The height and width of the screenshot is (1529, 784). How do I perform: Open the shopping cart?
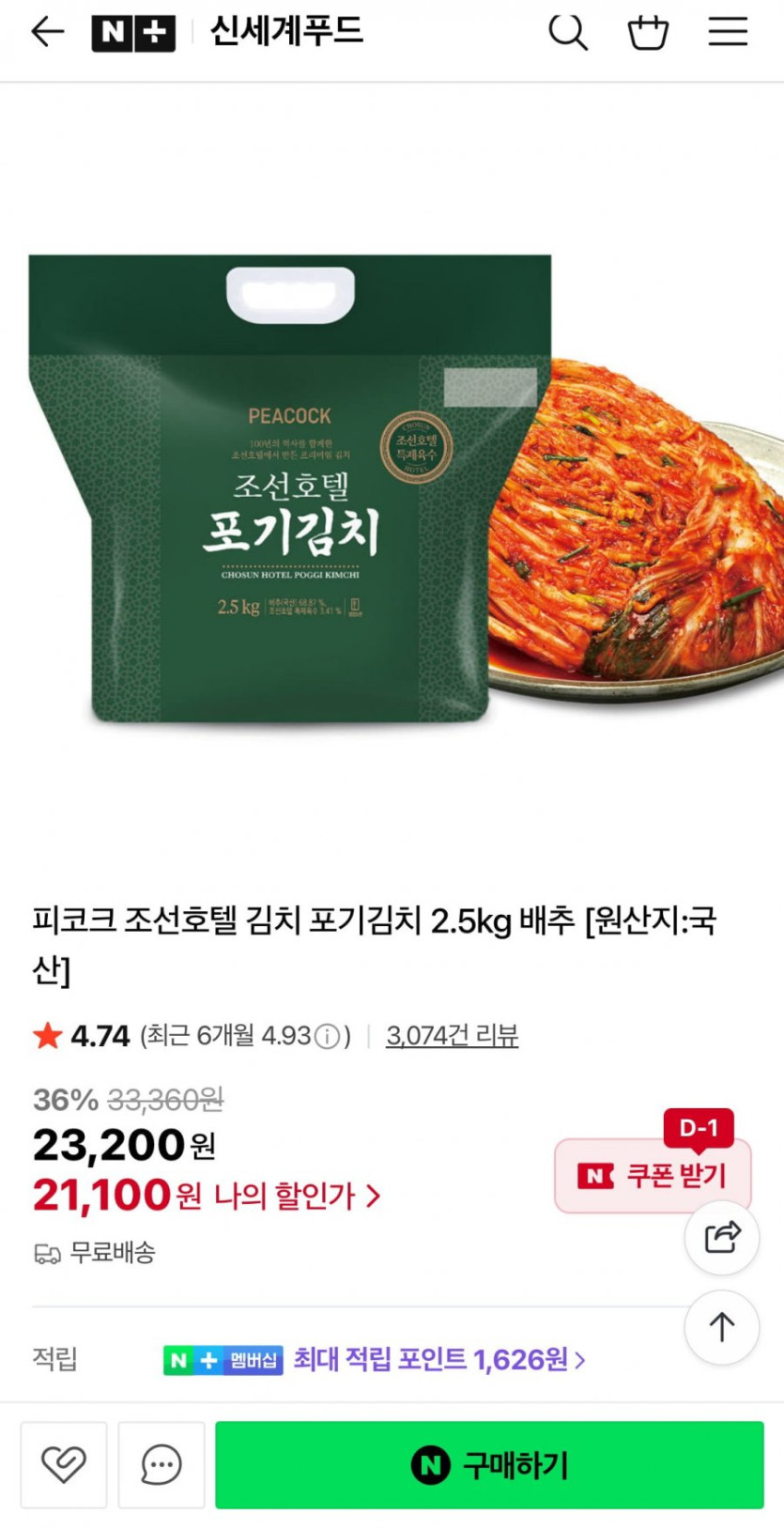tap(647, 32)
